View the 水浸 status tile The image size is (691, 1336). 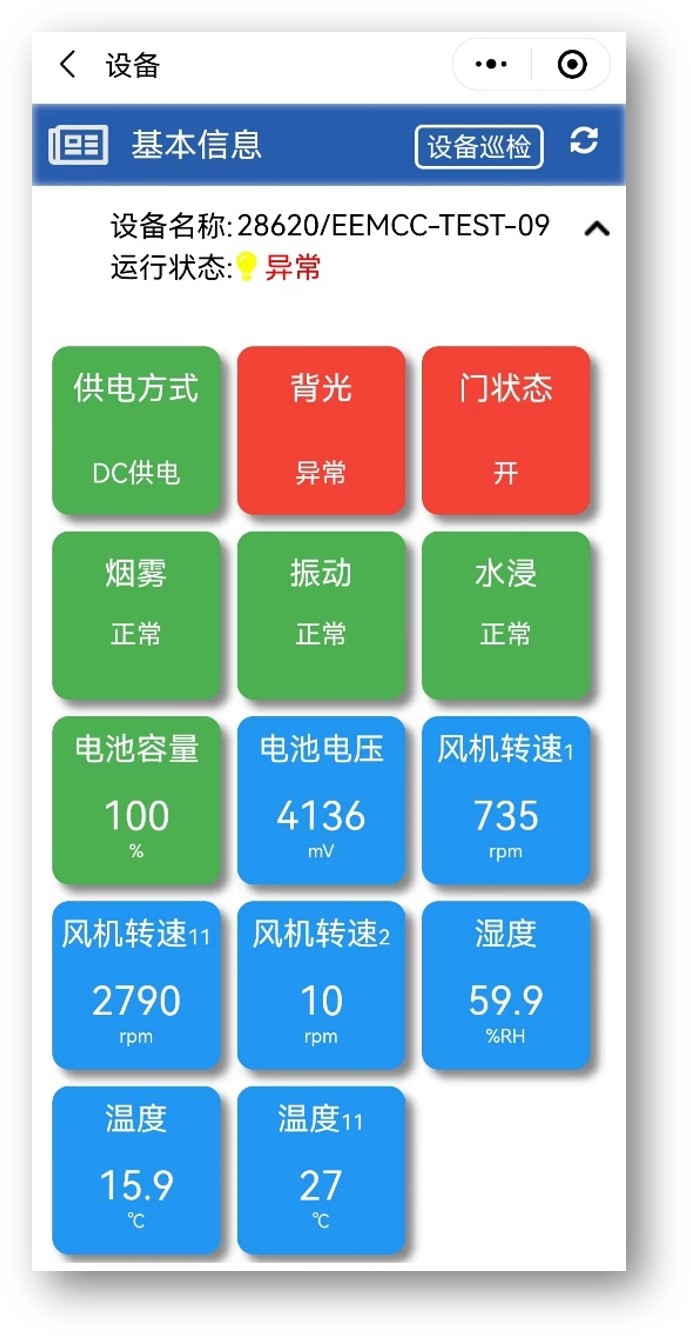(506, 615)
